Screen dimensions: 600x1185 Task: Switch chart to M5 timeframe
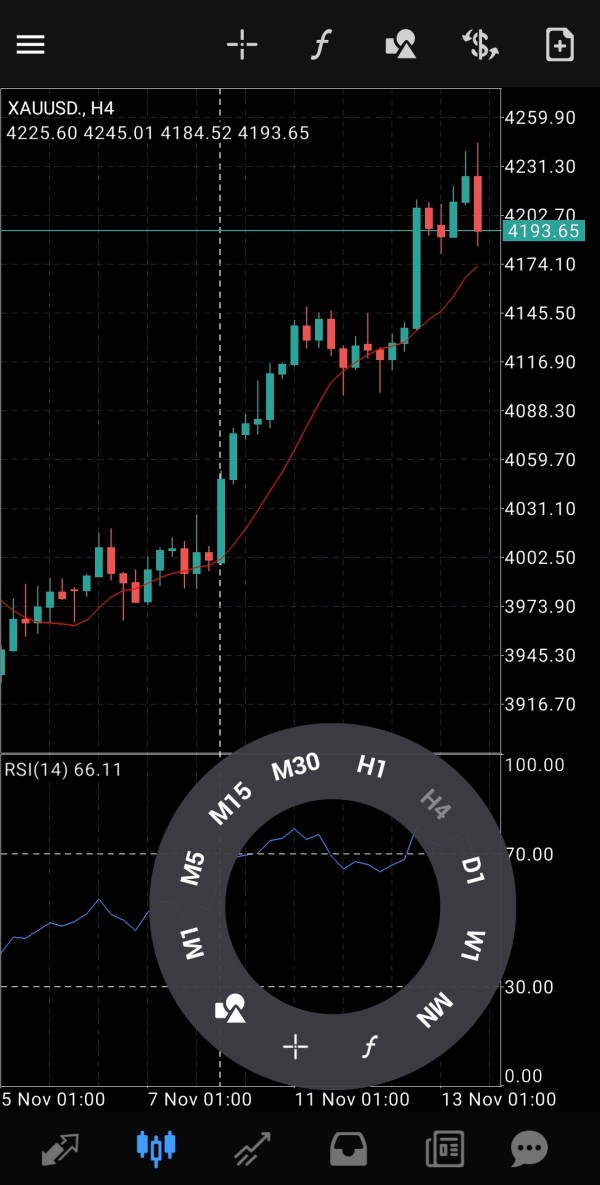[x=194, y=868]
